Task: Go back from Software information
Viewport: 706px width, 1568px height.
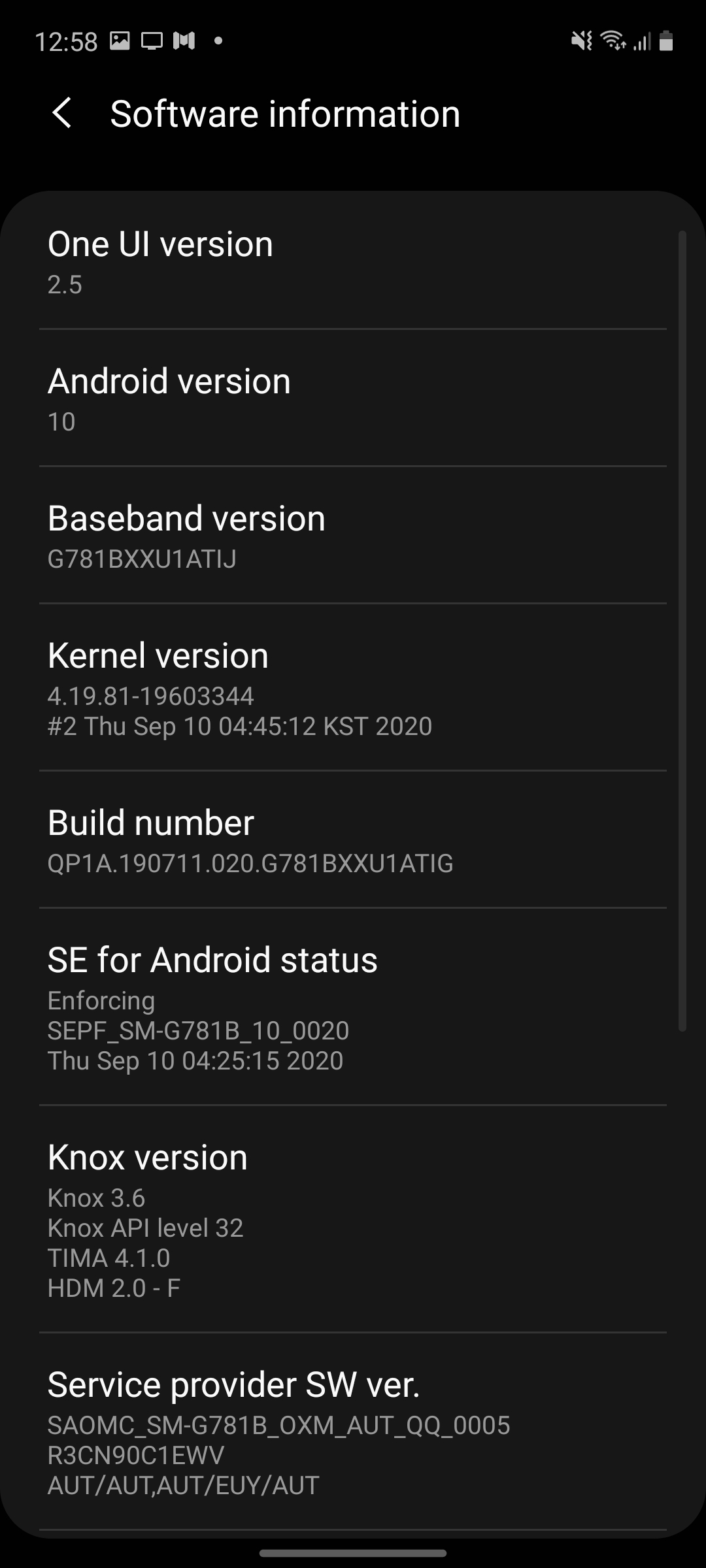Action: coord(62,114)
